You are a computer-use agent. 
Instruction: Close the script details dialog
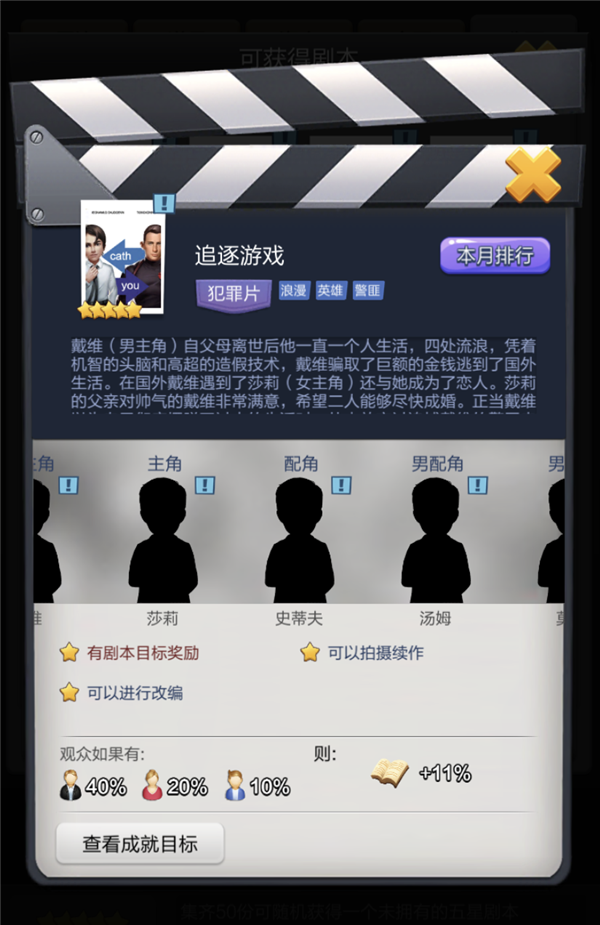point(532,177)
